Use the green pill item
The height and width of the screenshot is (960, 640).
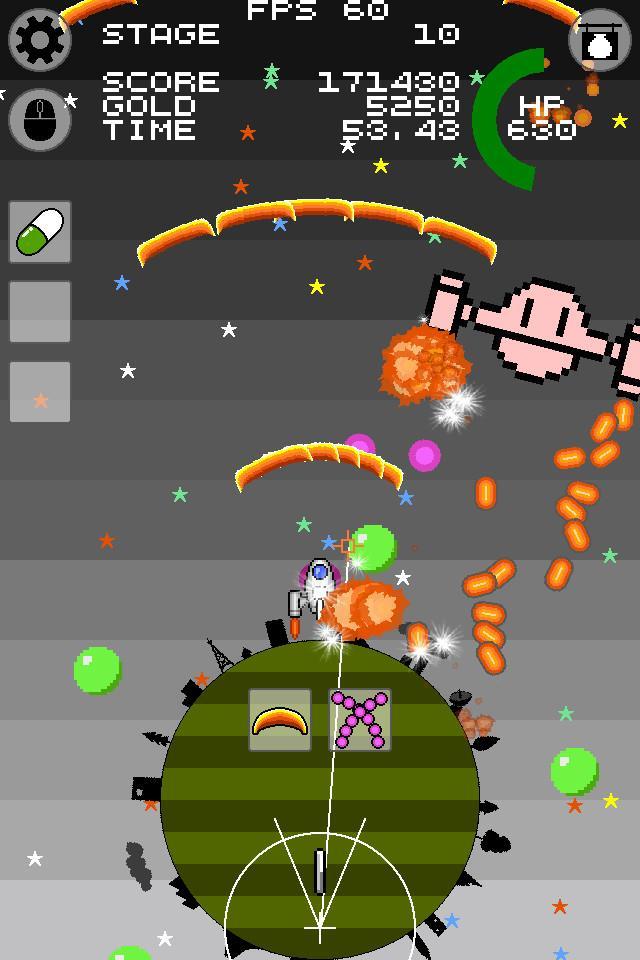pos(40,232)
